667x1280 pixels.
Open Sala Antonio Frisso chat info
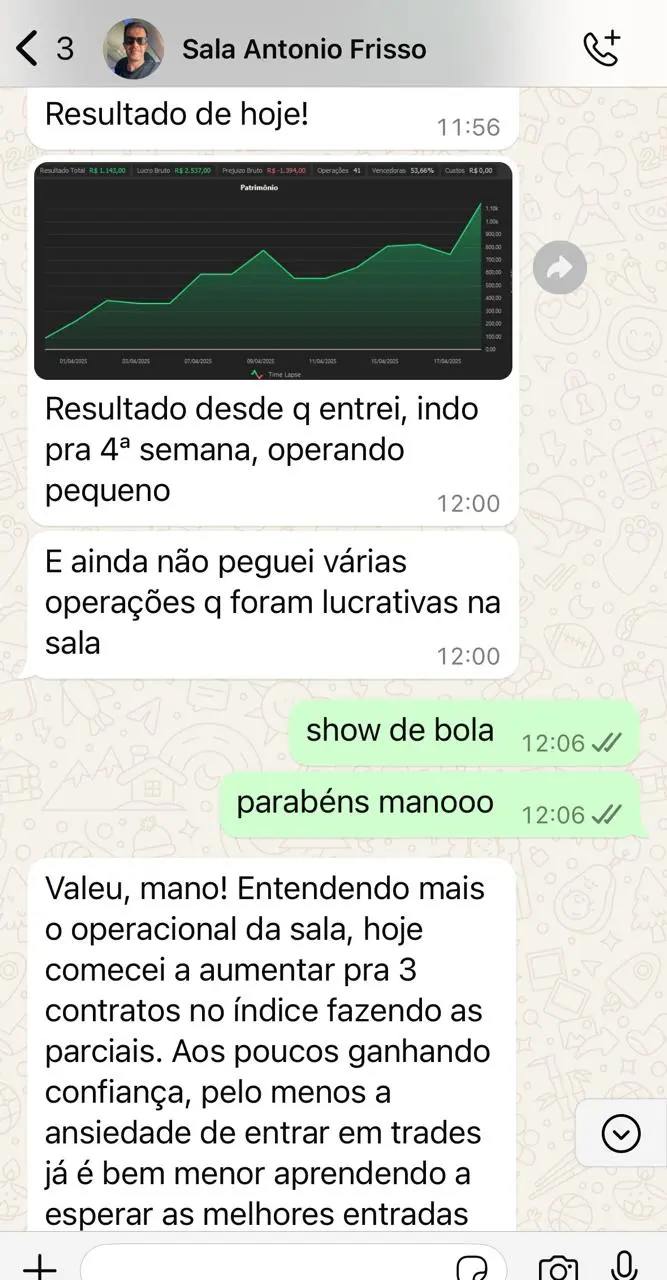[304, 49]
